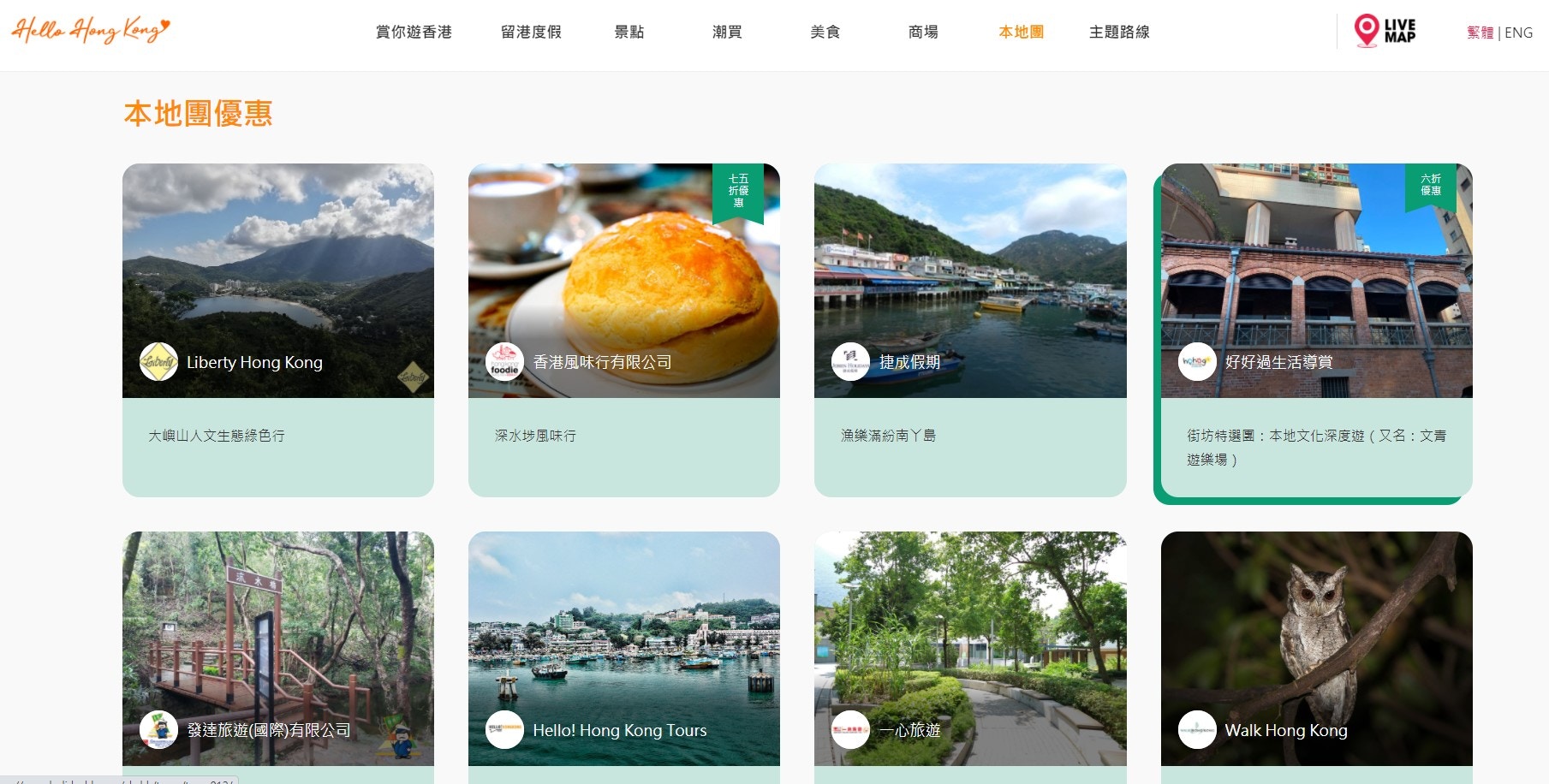This screenshot has width=1549, height=784.
Task: Open the 景點 attractions section
Action: click(629, 33)
